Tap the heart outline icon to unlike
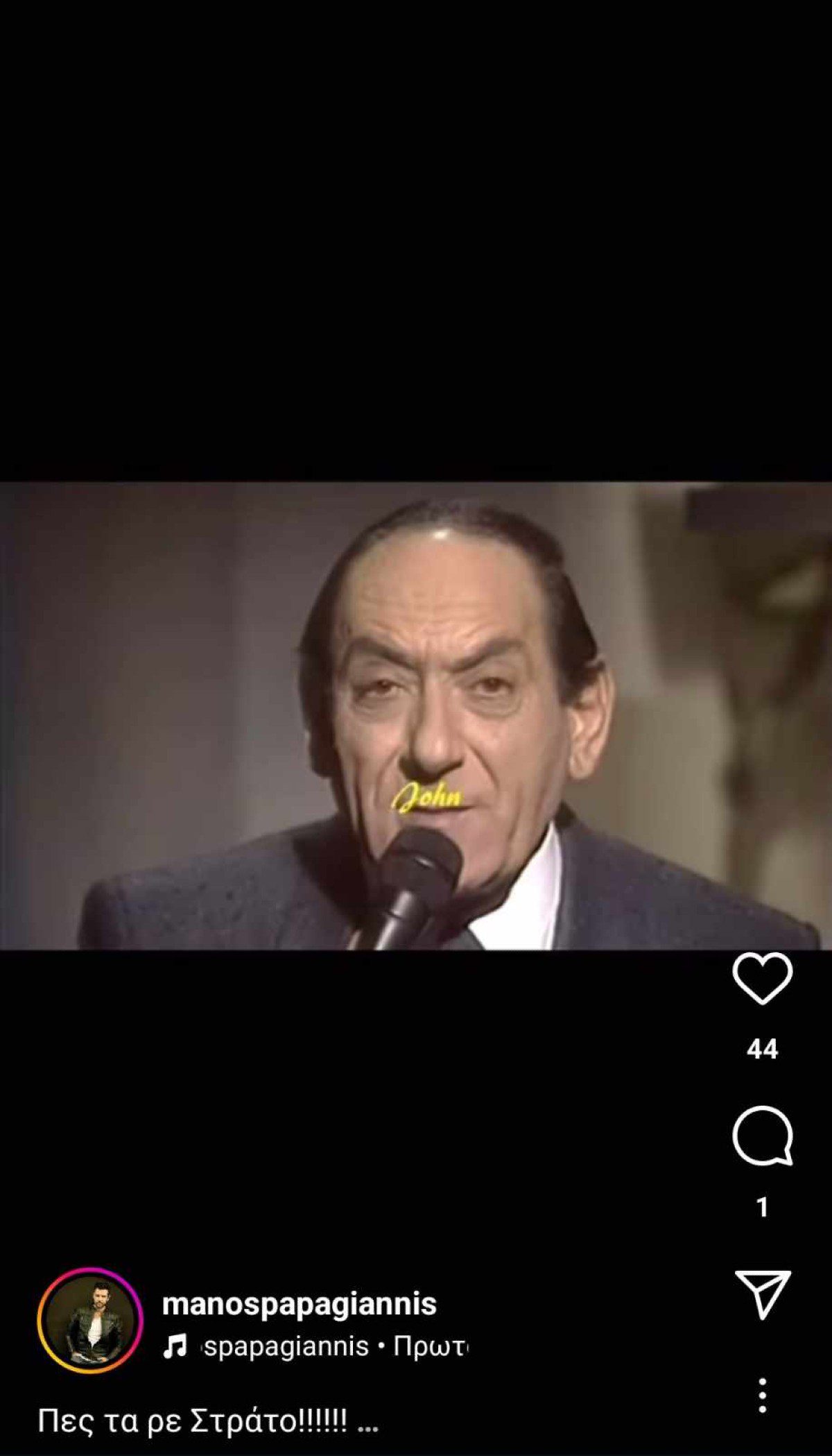This screenshot has height=1456, width=832. pos(763,982)
